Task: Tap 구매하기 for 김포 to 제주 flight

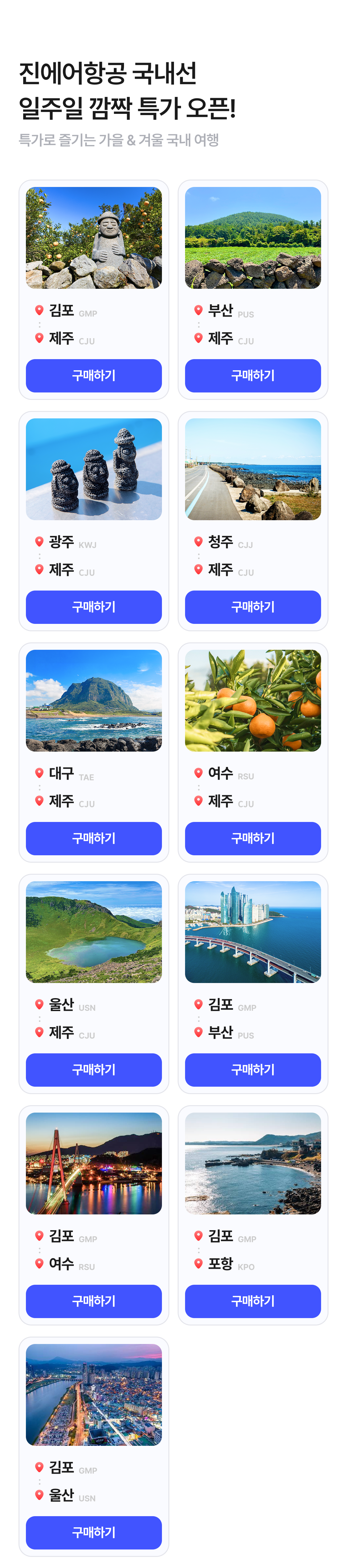Action: (x=94, y=375)
